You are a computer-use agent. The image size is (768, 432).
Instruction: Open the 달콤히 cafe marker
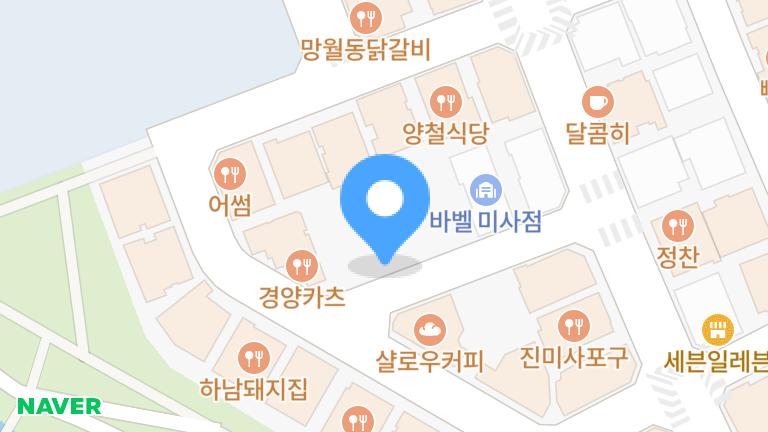[x=597, y=101]
